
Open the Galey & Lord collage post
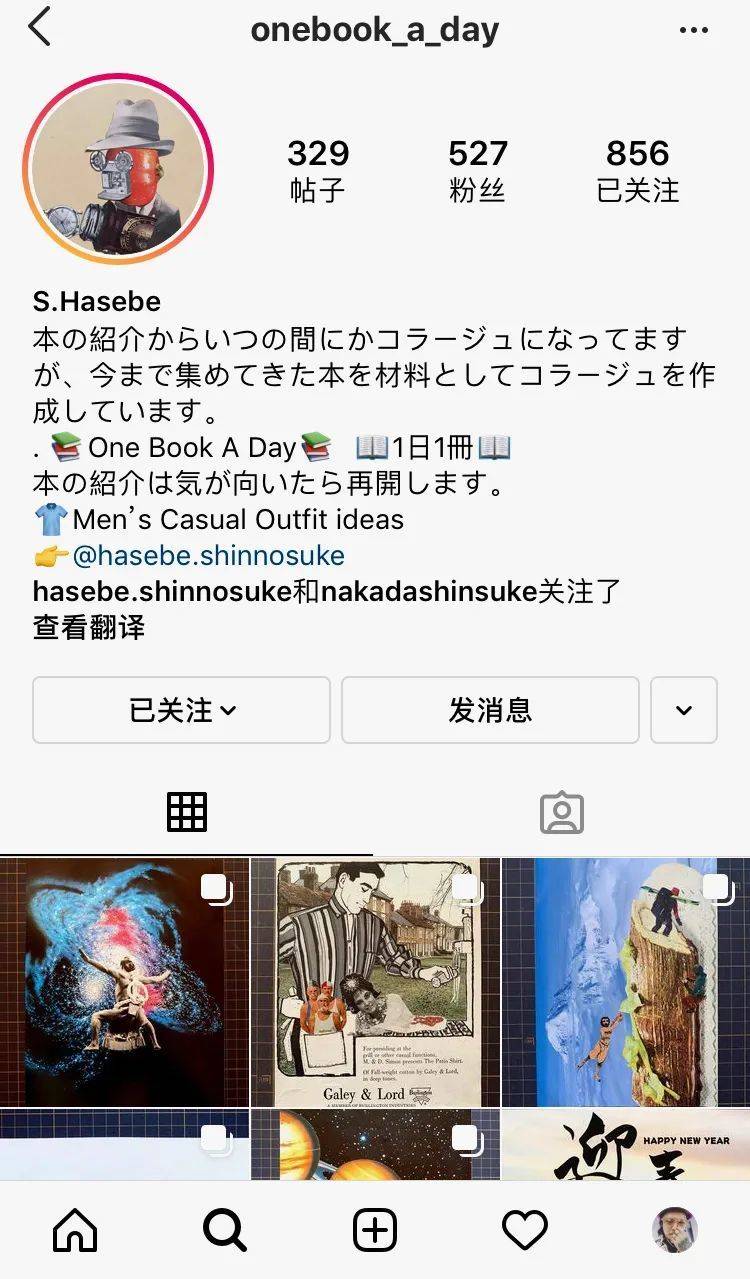pos(375,982)
